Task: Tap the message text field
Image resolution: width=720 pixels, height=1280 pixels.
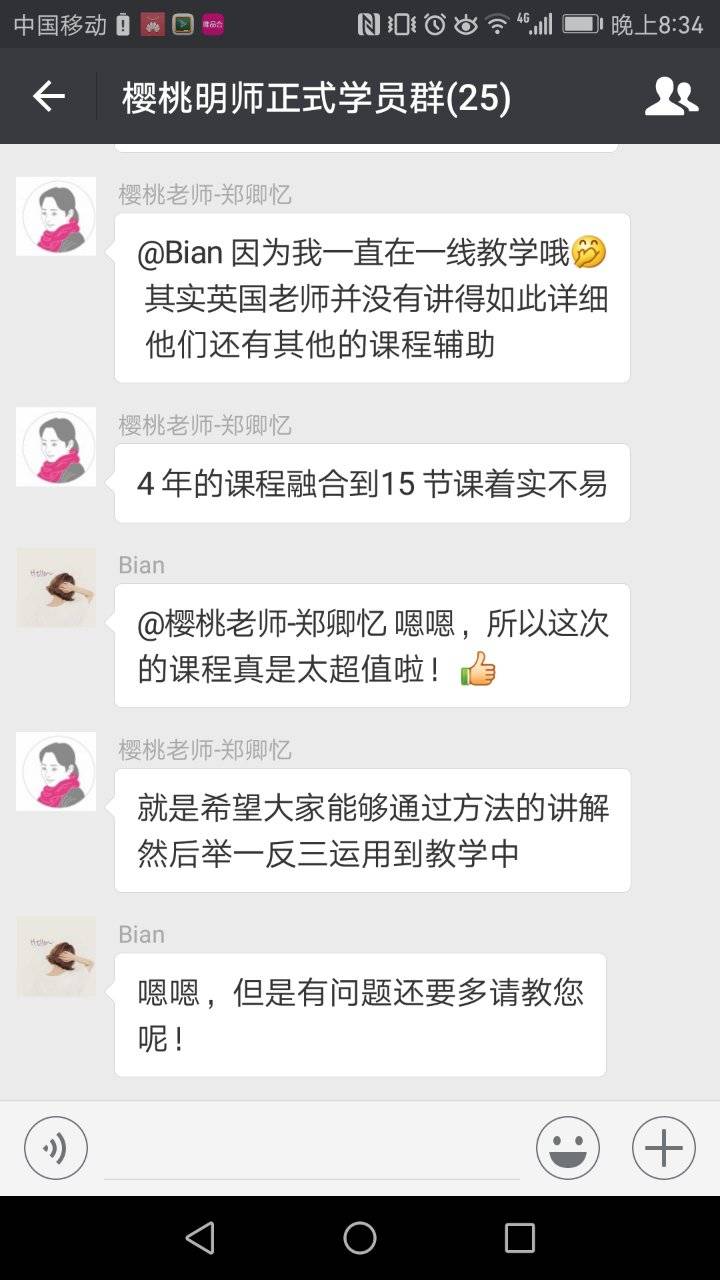Action: pos(312,1150)
